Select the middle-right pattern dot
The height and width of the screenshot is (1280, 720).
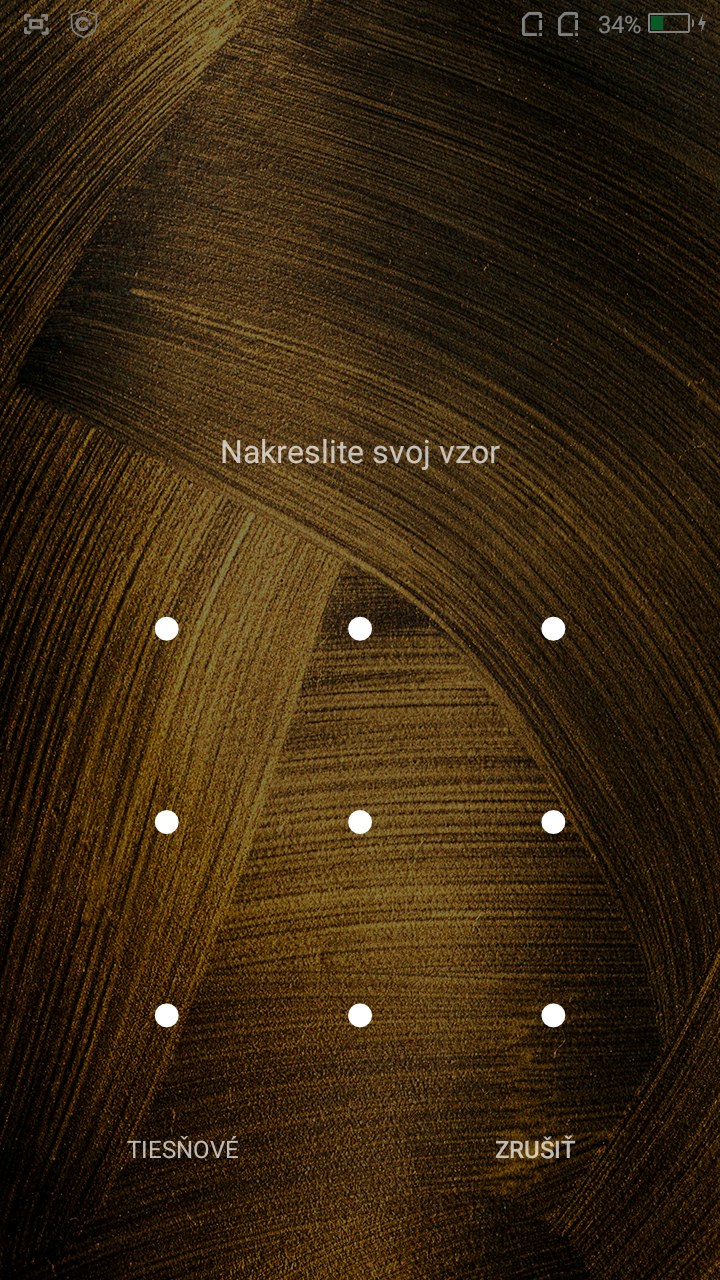[553, 822]
